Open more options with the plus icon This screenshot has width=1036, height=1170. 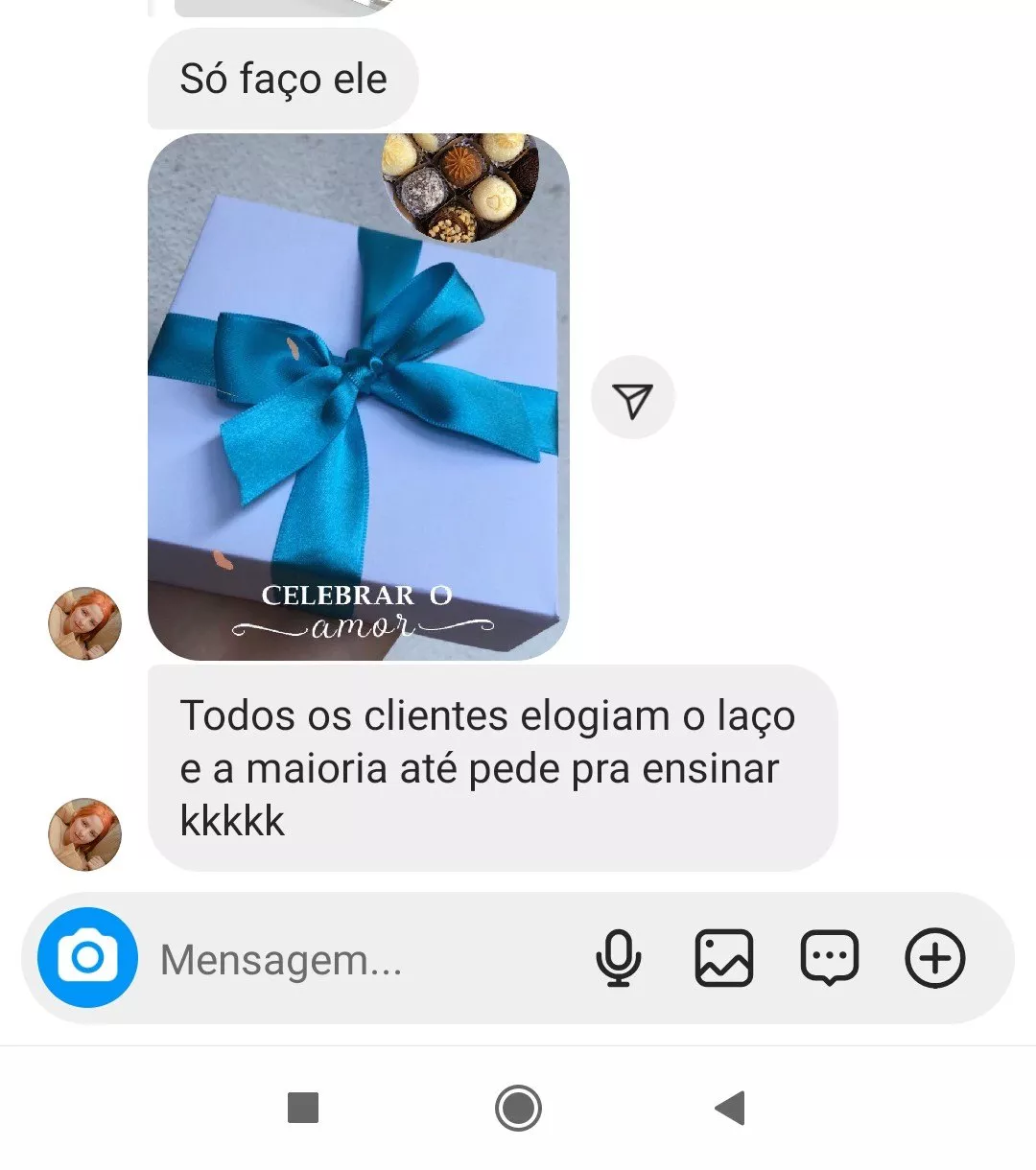(x=935, y=957)
